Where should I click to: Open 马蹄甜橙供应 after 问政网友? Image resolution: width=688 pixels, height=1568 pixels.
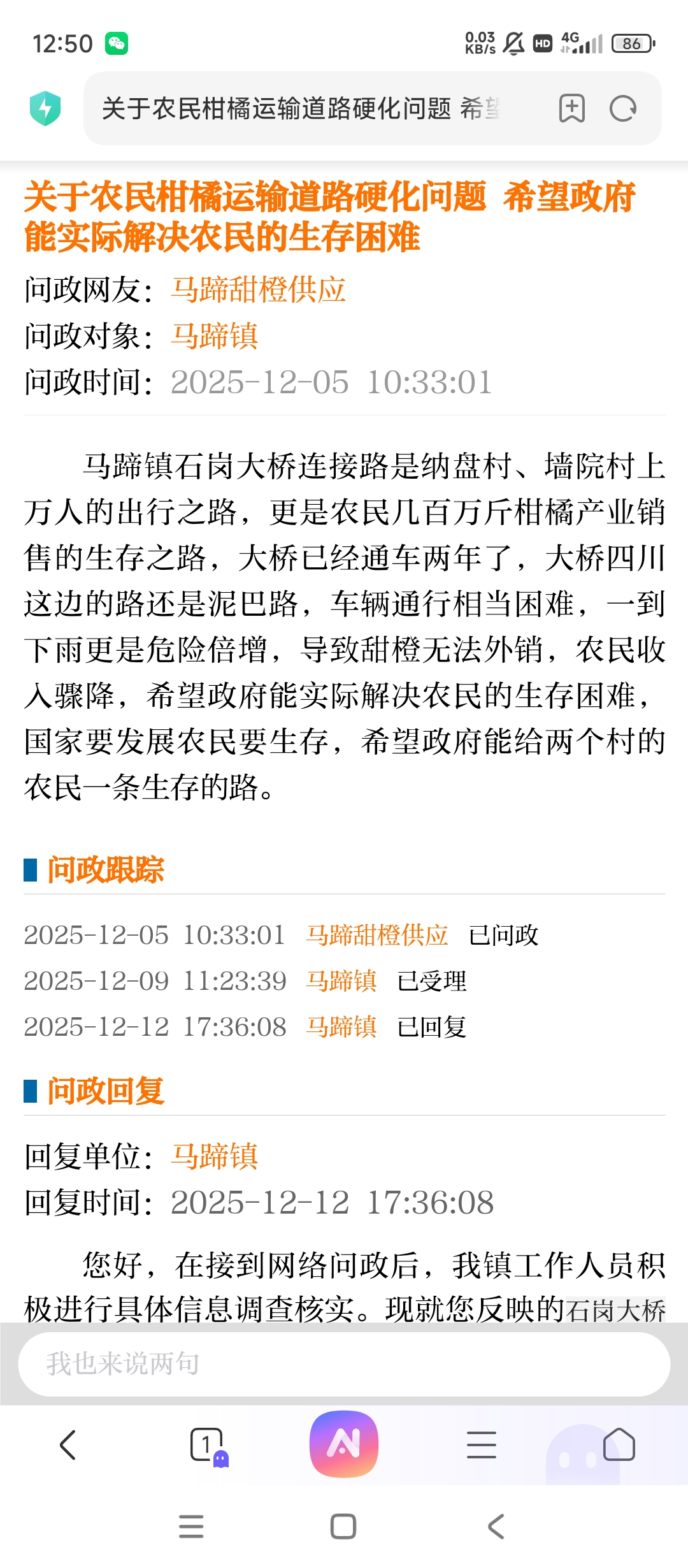(x=258, y=290)
